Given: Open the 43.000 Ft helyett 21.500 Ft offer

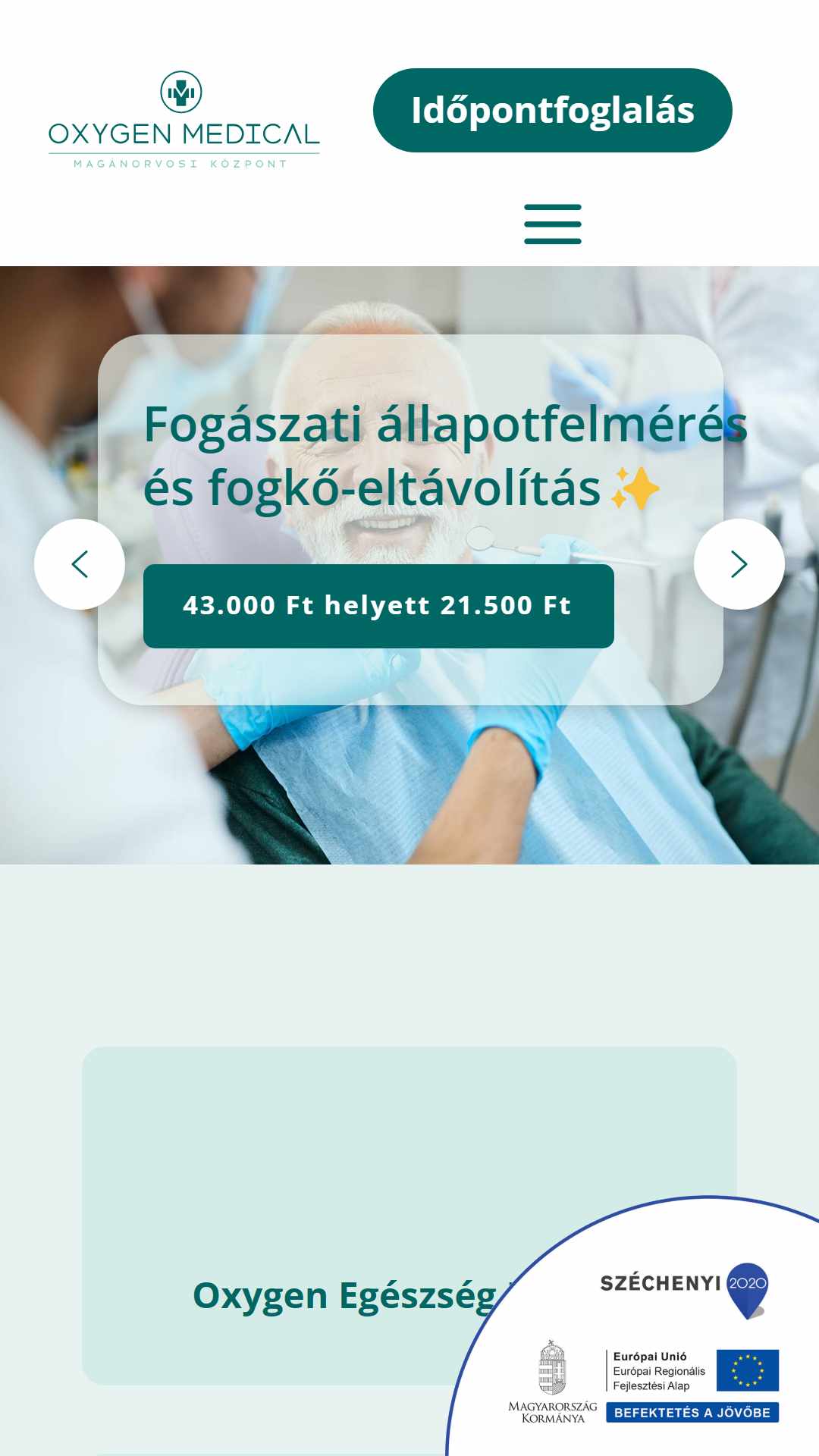Looking at the screenshot, I should 378,606.
